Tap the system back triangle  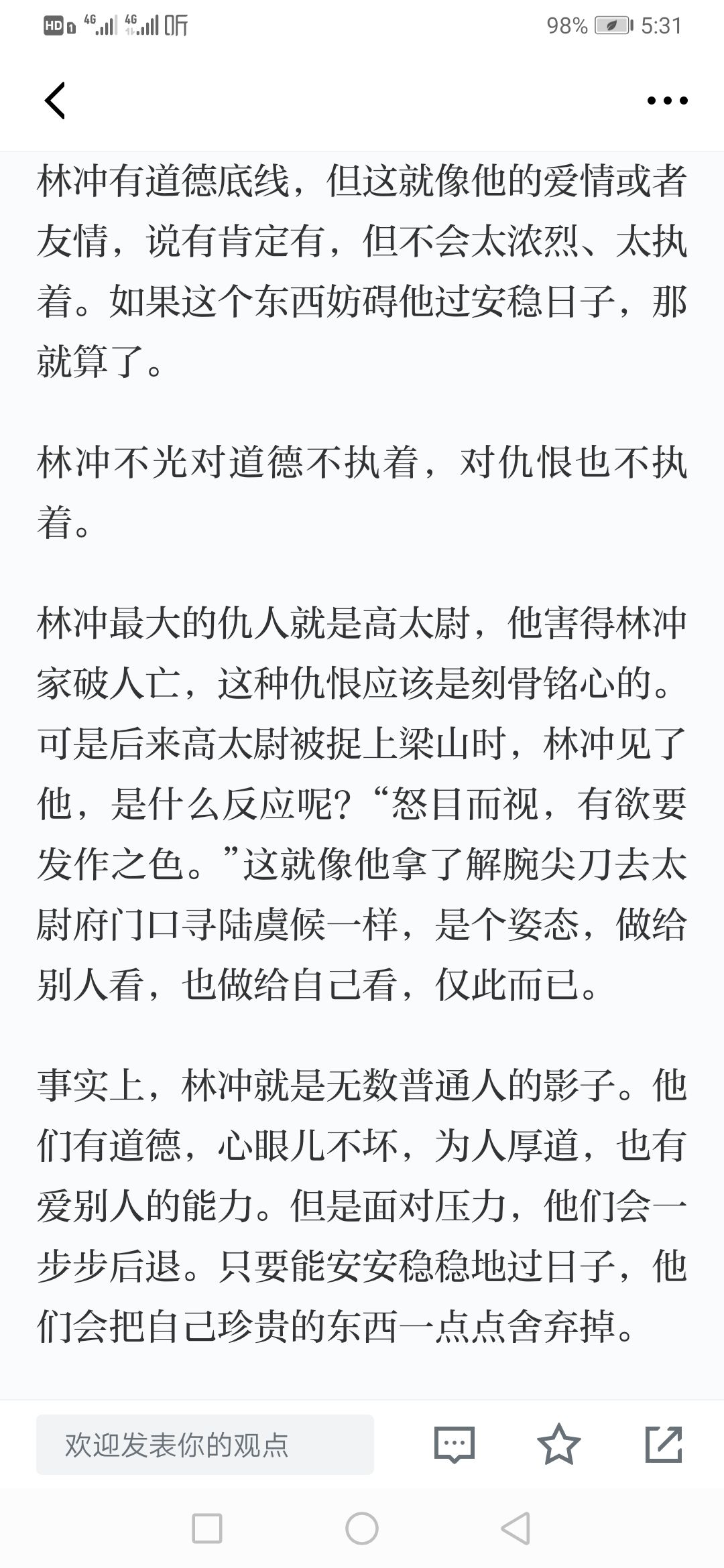coord(516,1528)
